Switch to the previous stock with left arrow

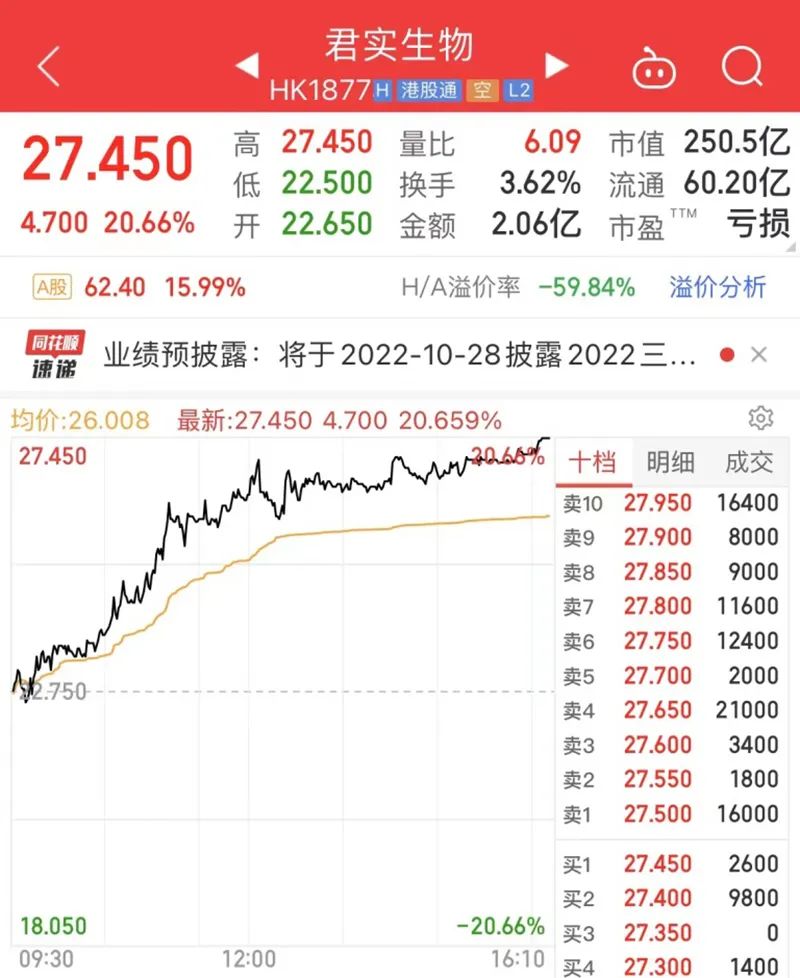tap(247, 66)
